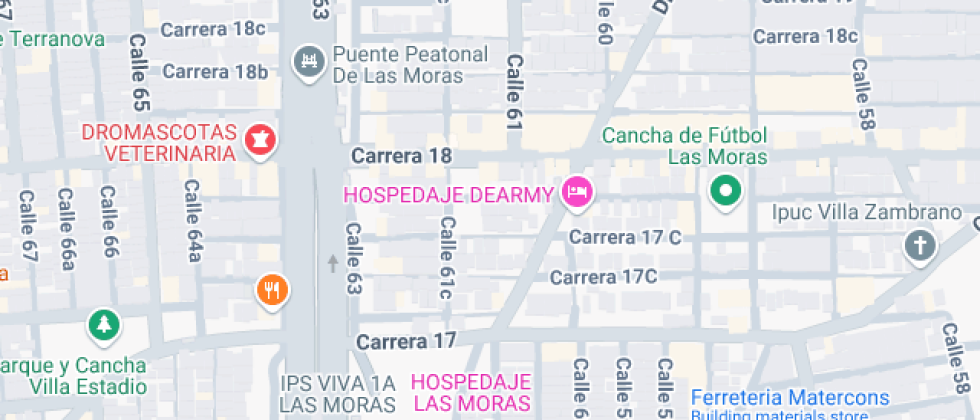The width and height of the screenshot is (980, 420).
Task: Tap the orange restaurant pin near Calle 63
Action: [x=272, y=291]
